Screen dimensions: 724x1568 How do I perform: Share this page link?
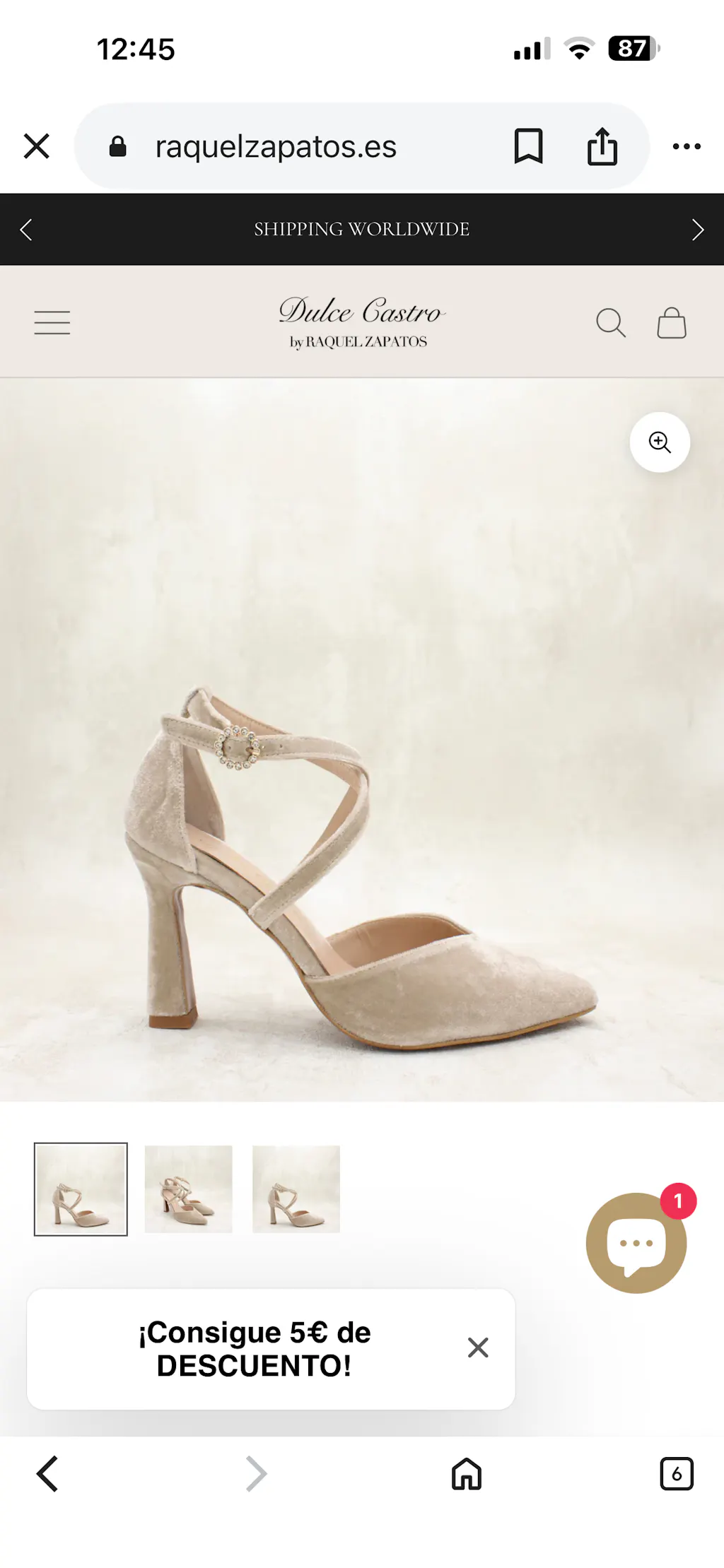[602, 146]
